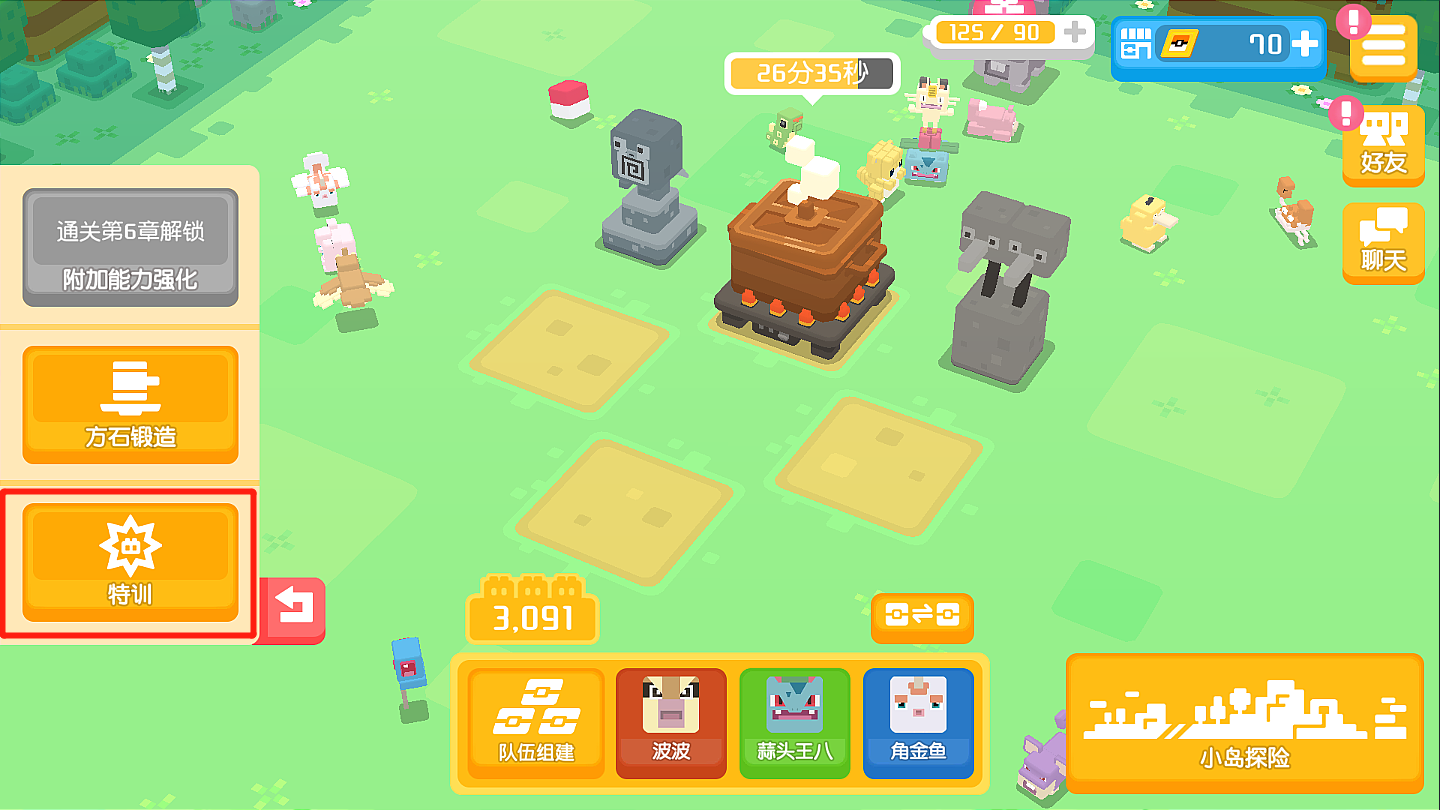Screen dimensions: 1440x810
Task: Collapse the side panel with the back arrow
Action: pos(294,608)
